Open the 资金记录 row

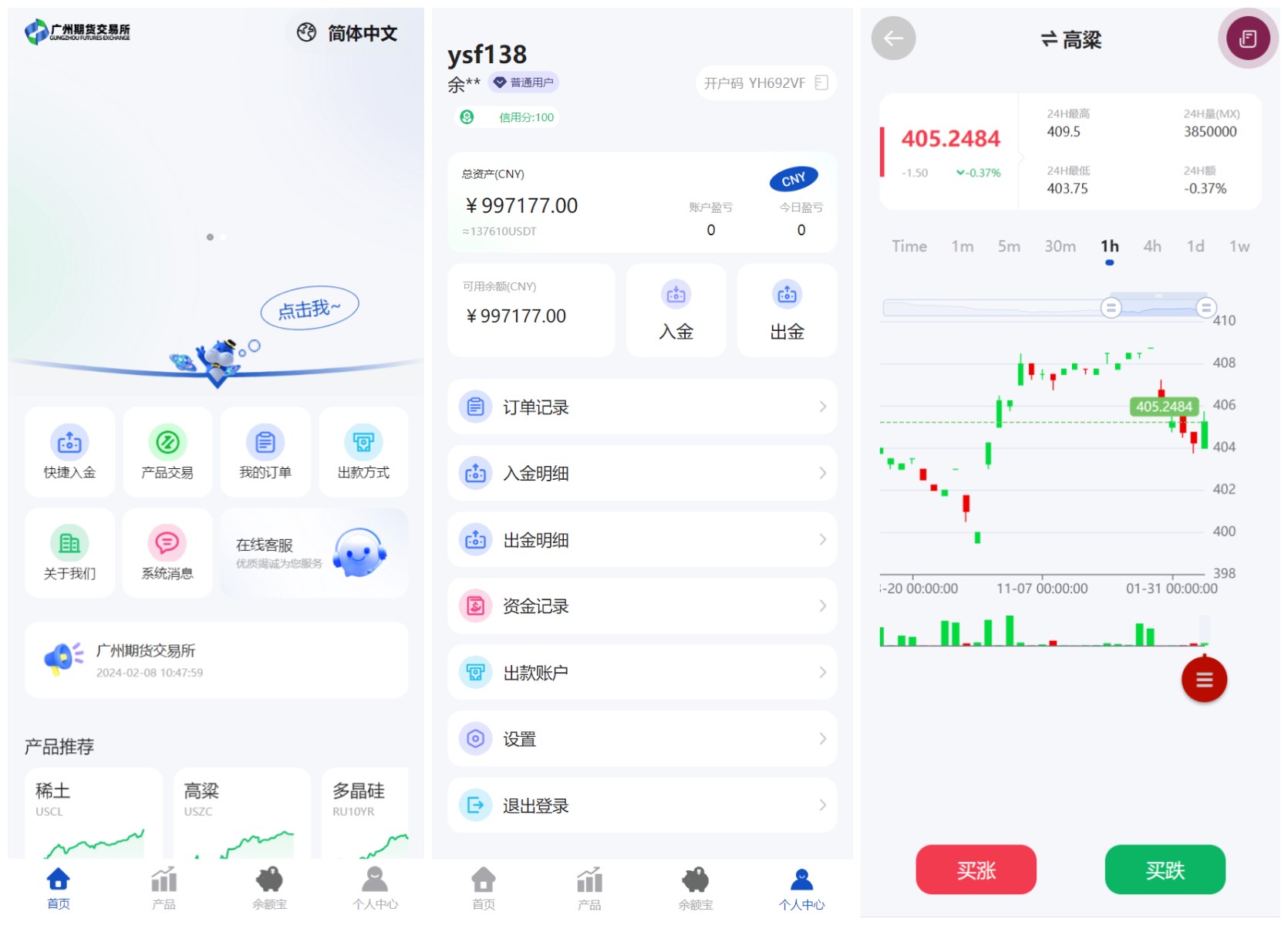[x=642, y=606]
